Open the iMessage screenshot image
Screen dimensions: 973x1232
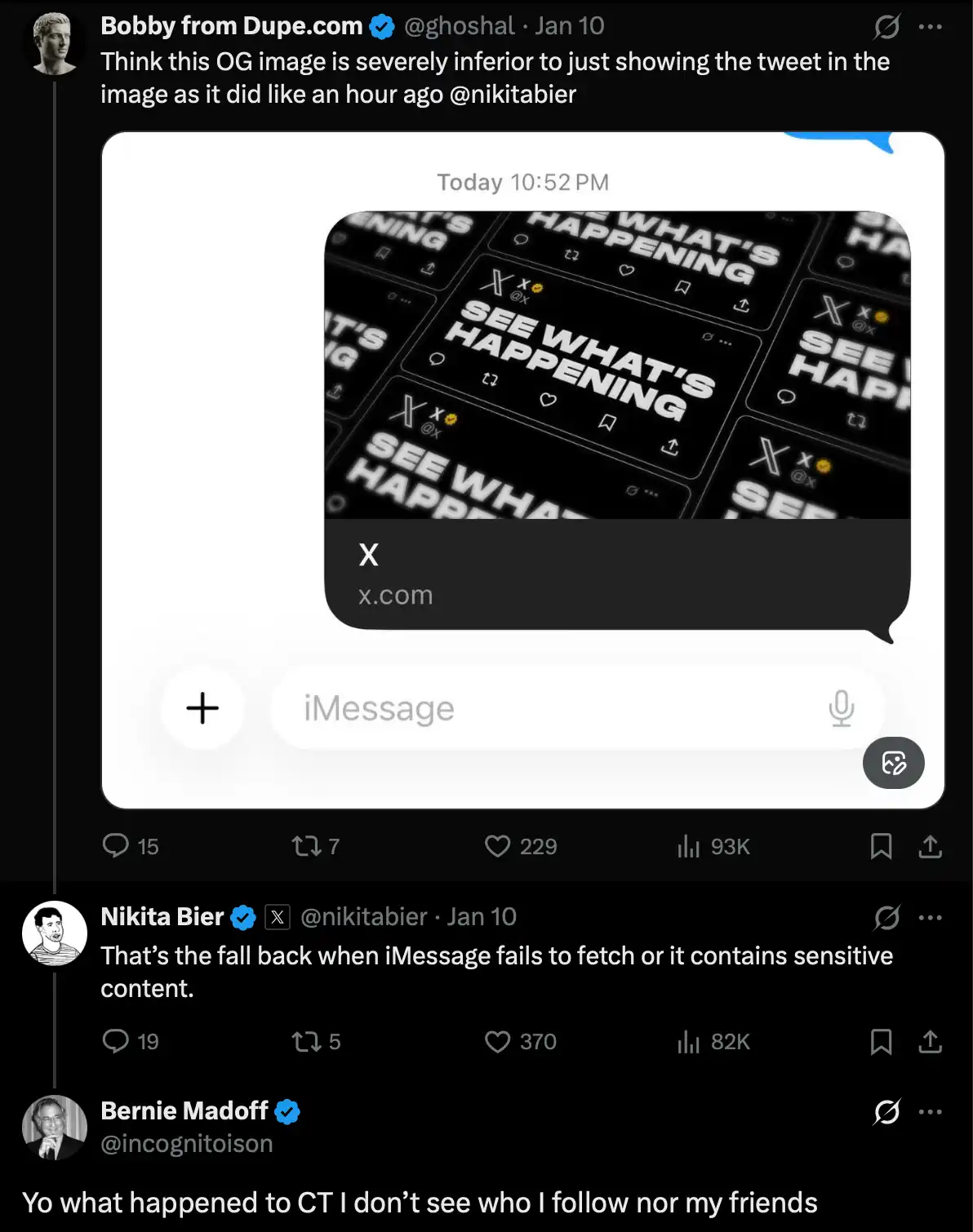(522, 424)
